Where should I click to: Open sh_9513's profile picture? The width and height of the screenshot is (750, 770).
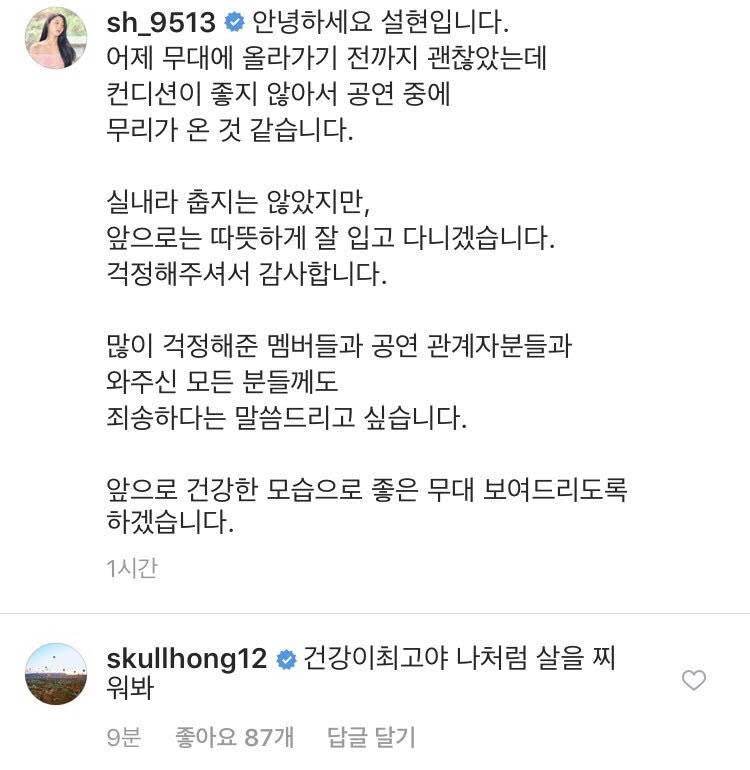55,38
